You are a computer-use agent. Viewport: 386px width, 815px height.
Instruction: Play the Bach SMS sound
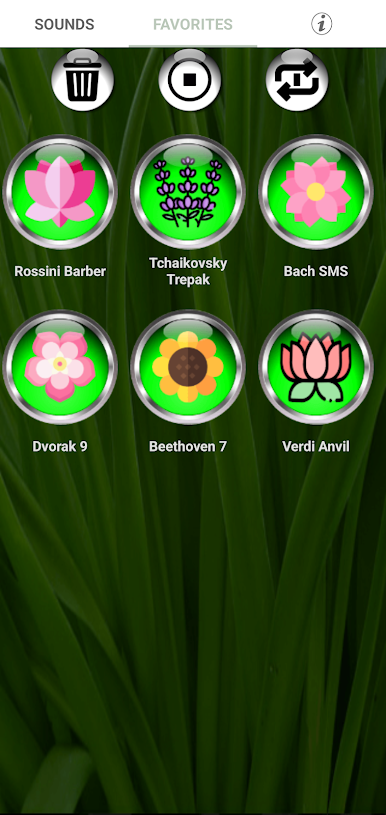[316, 192]
